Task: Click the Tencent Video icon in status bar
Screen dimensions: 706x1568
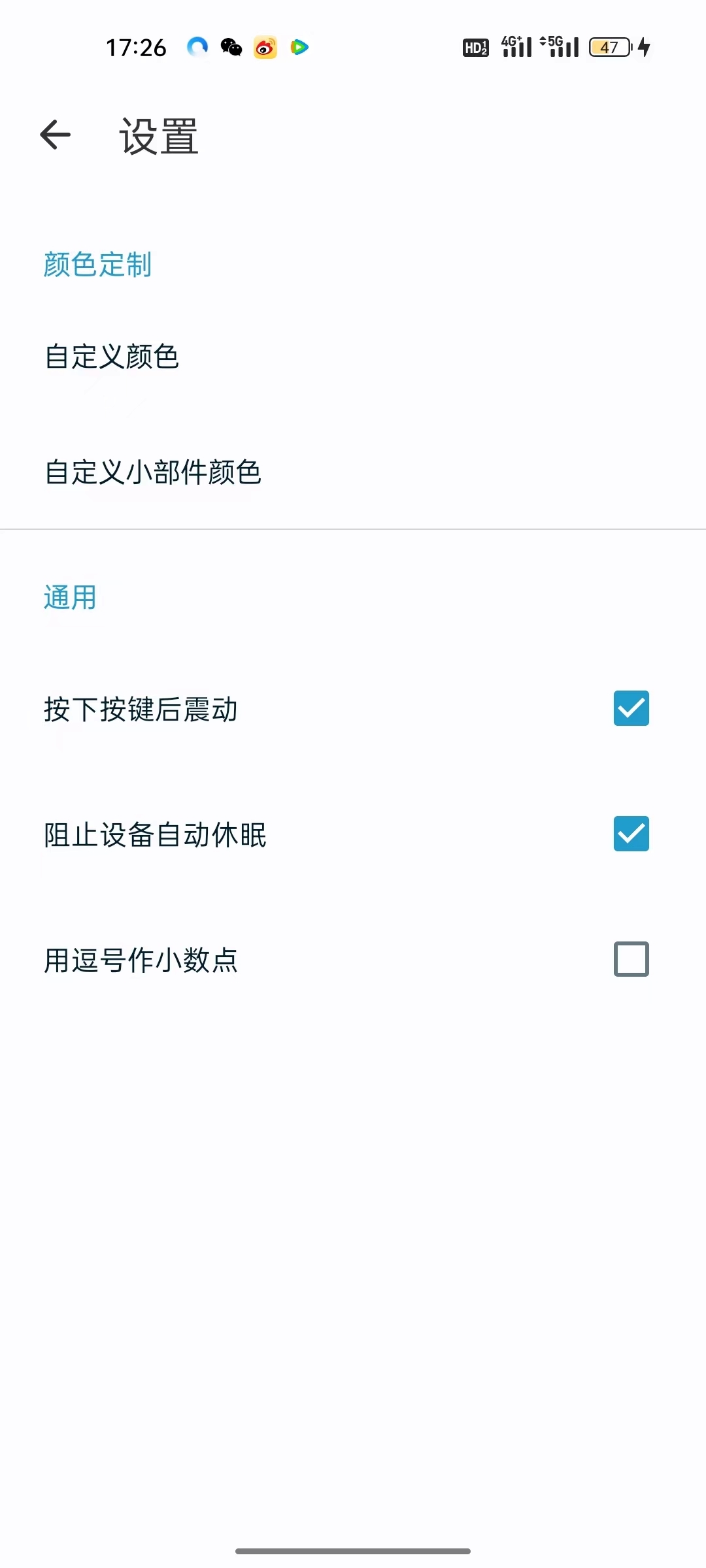Action: pyautogui.click(x=299, y=47)
